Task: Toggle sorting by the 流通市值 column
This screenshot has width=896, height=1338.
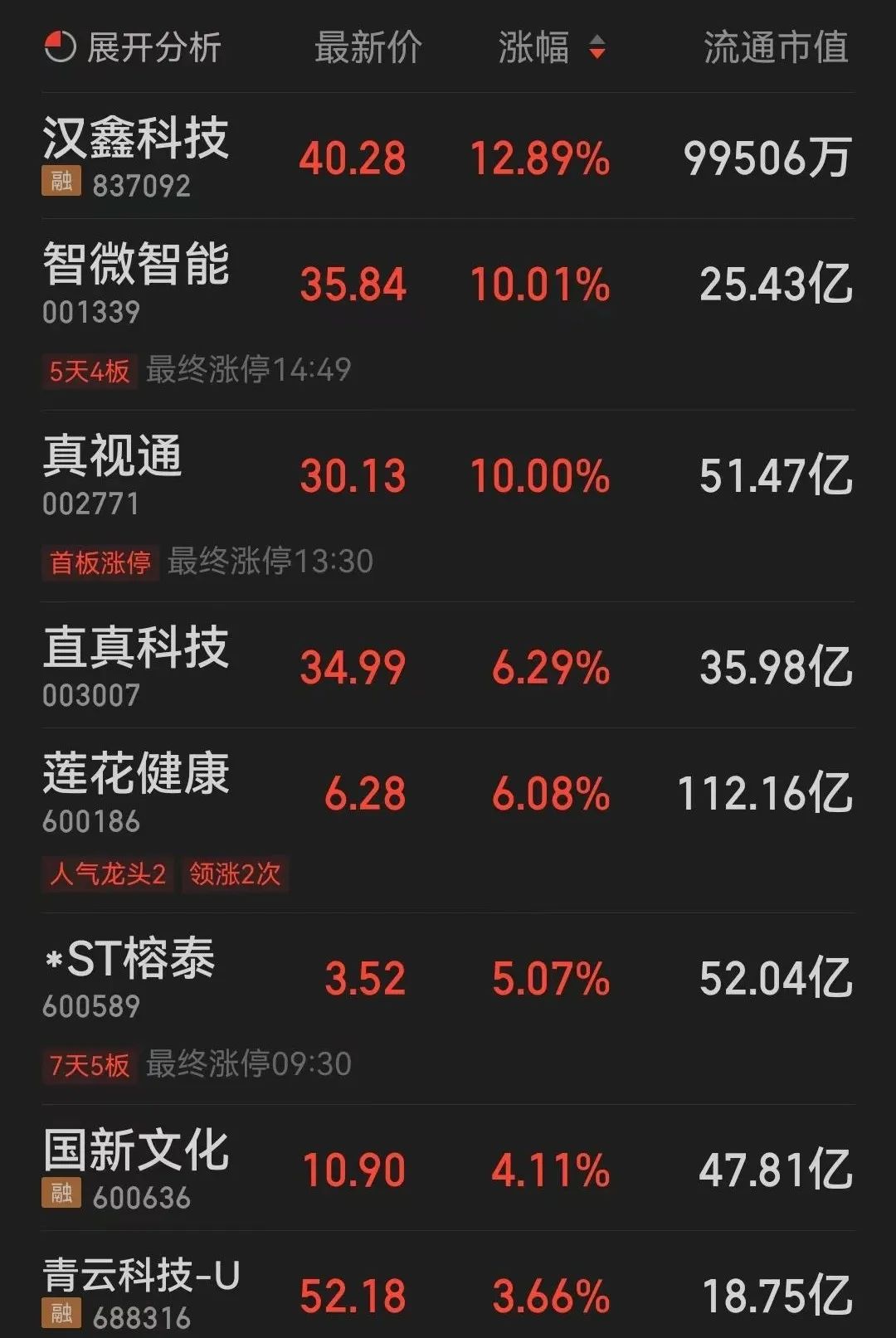Action: pos(777,48)
